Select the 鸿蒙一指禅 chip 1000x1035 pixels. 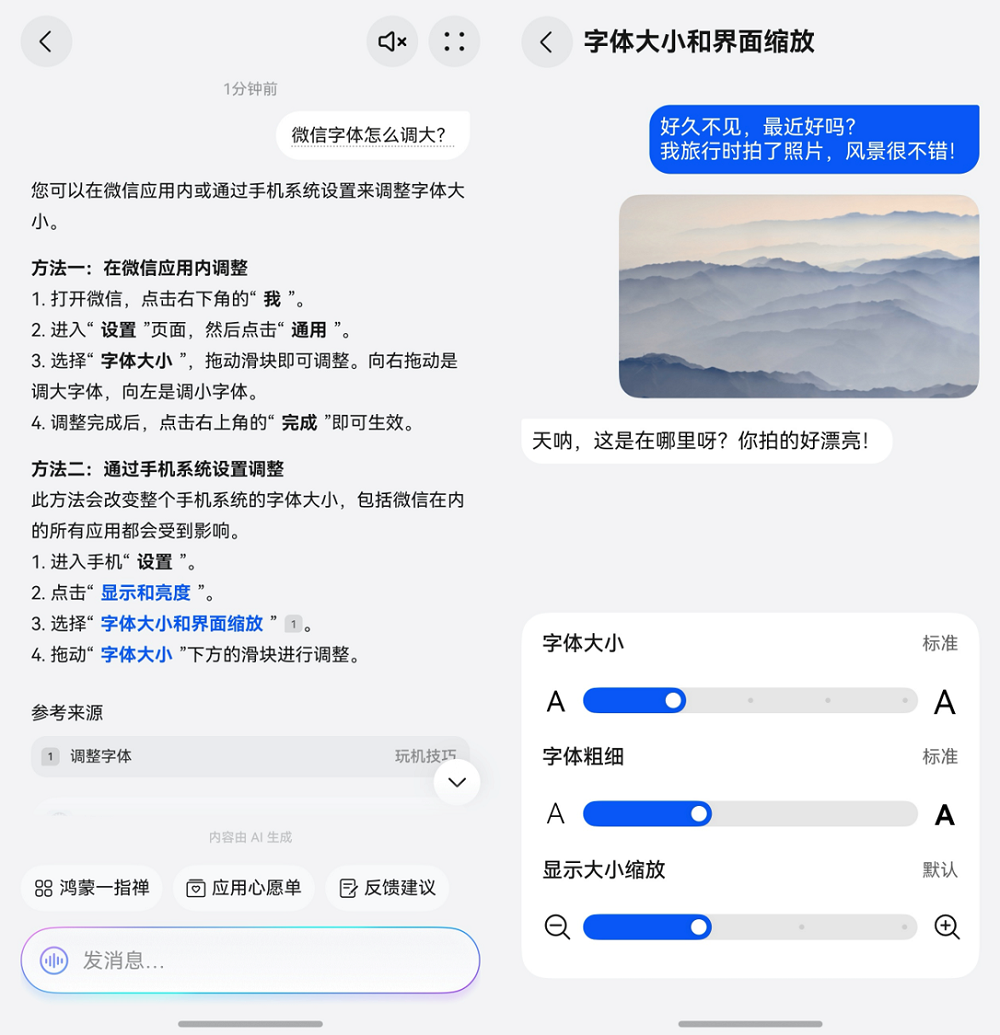click(91, 888)
